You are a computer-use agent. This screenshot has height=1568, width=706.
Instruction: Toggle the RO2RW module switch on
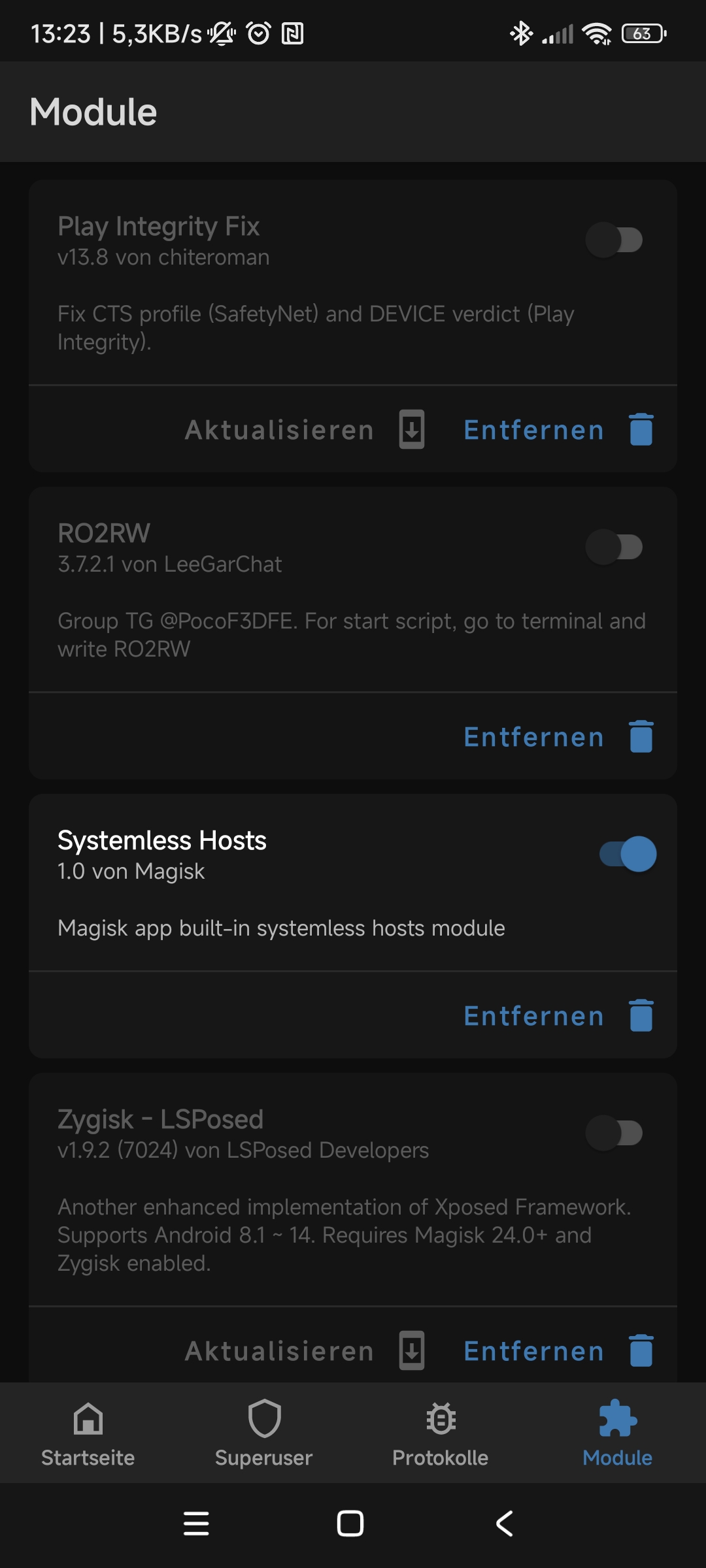(x=614, y=547)
